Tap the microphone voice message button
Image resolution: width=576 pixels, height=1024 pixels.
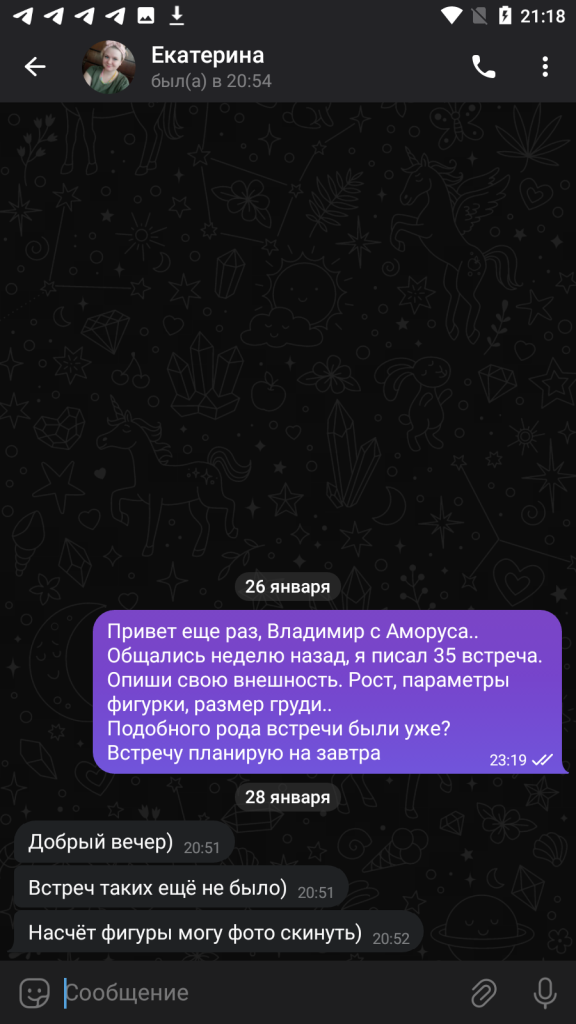pos(545,993)
